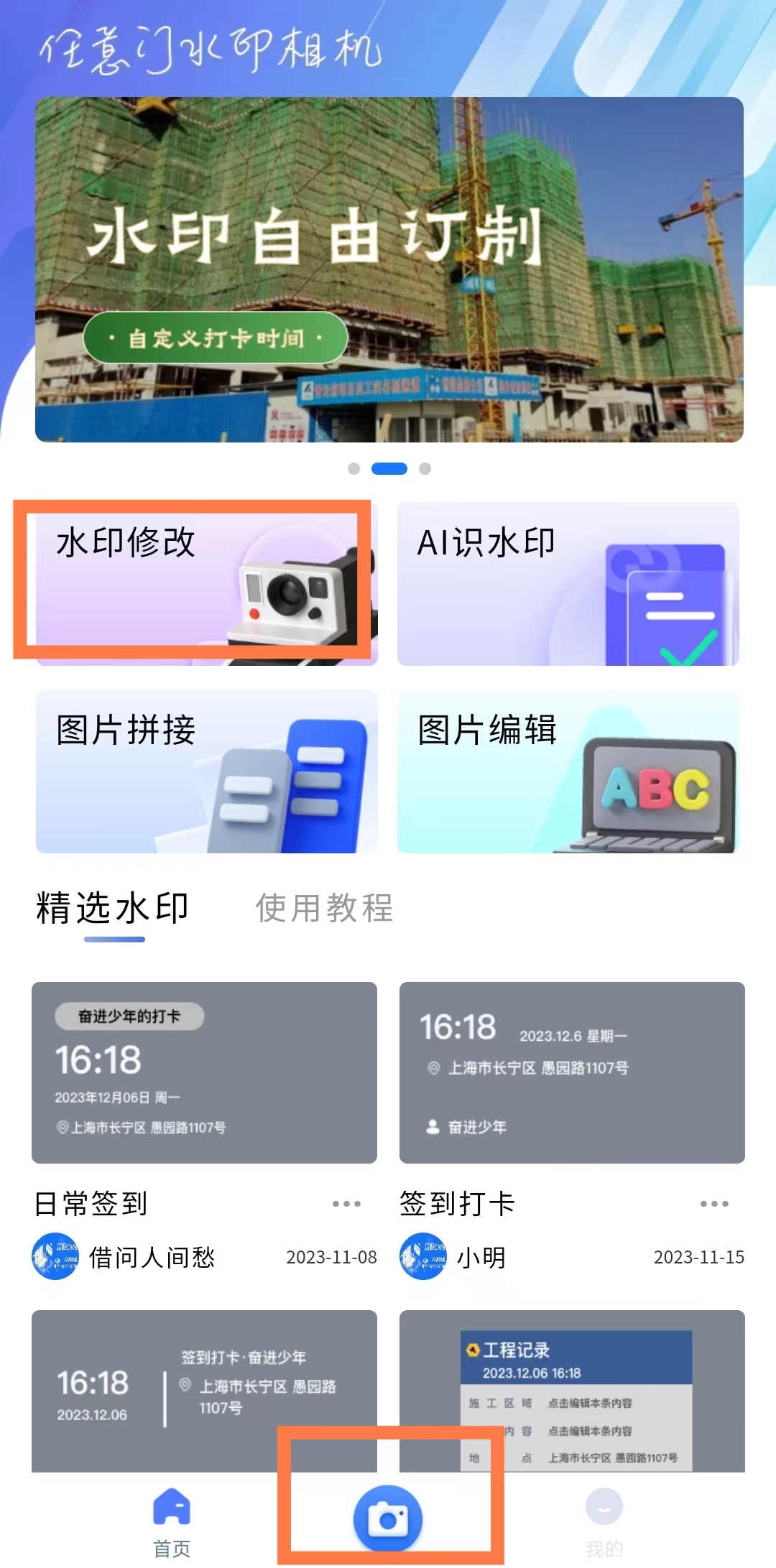Open the 图片编辑 feature card
The width and height of the screenshot is (776, 1568).
(x=568, y=771)
